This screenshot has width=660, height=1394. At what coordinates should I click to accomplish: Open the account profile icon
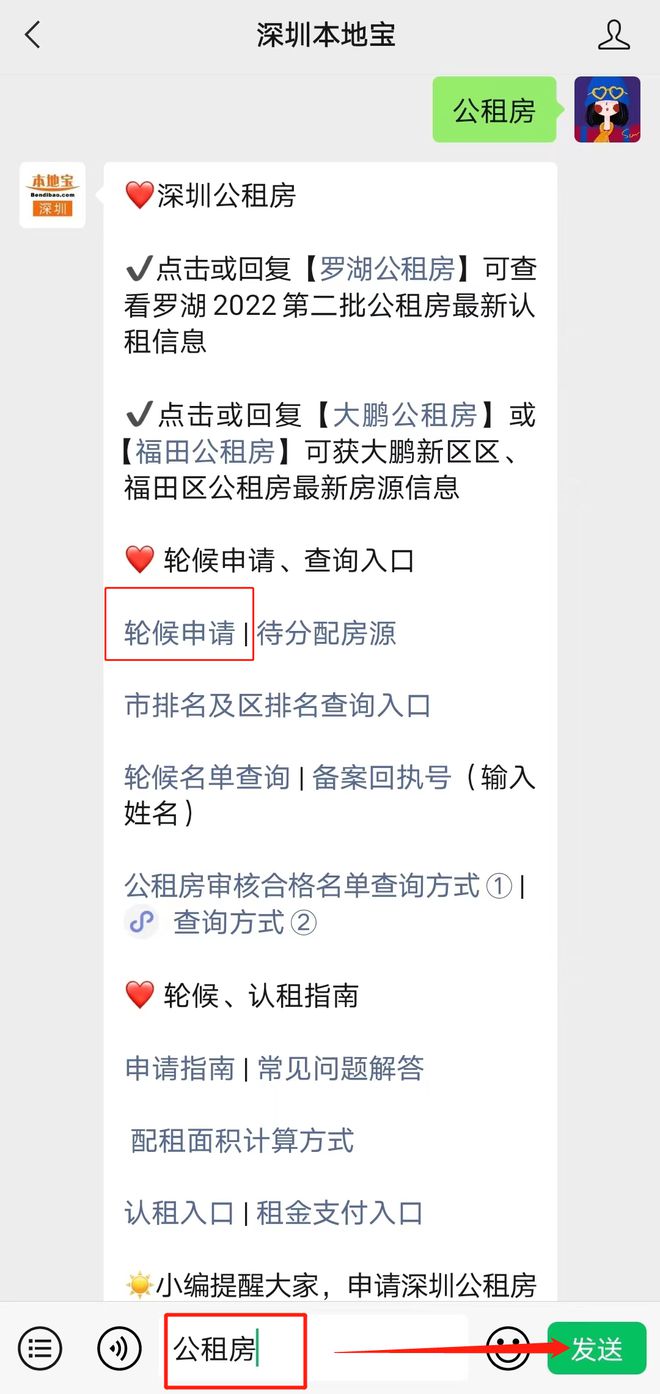[x=613, y=36]
